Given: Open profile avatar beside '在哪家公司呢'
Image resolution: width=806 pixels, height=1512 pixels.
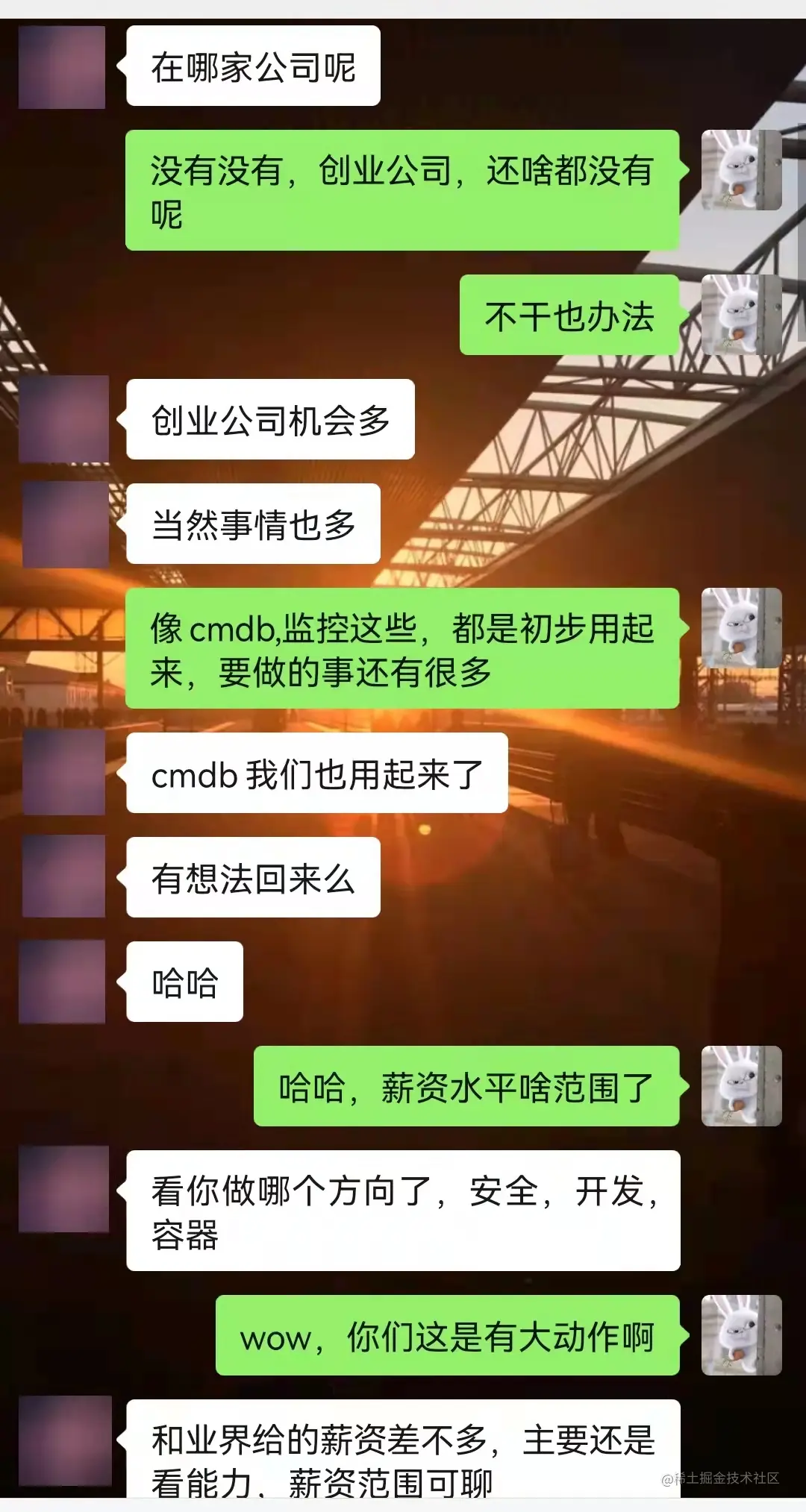Looking at the screenshot, I should tap(62, 67).
